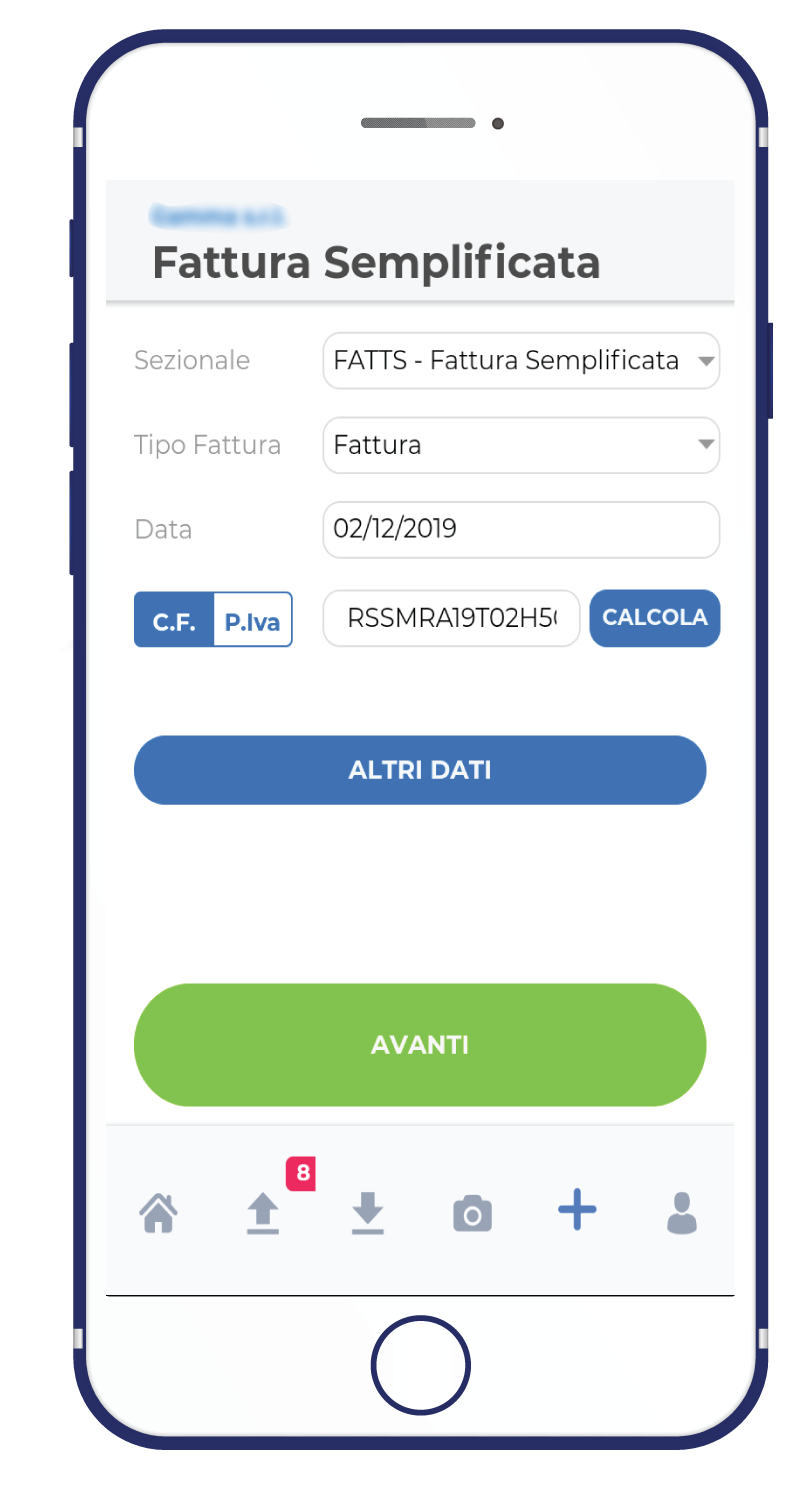
Task: Select the C.F. option
Action: (174, 620)
